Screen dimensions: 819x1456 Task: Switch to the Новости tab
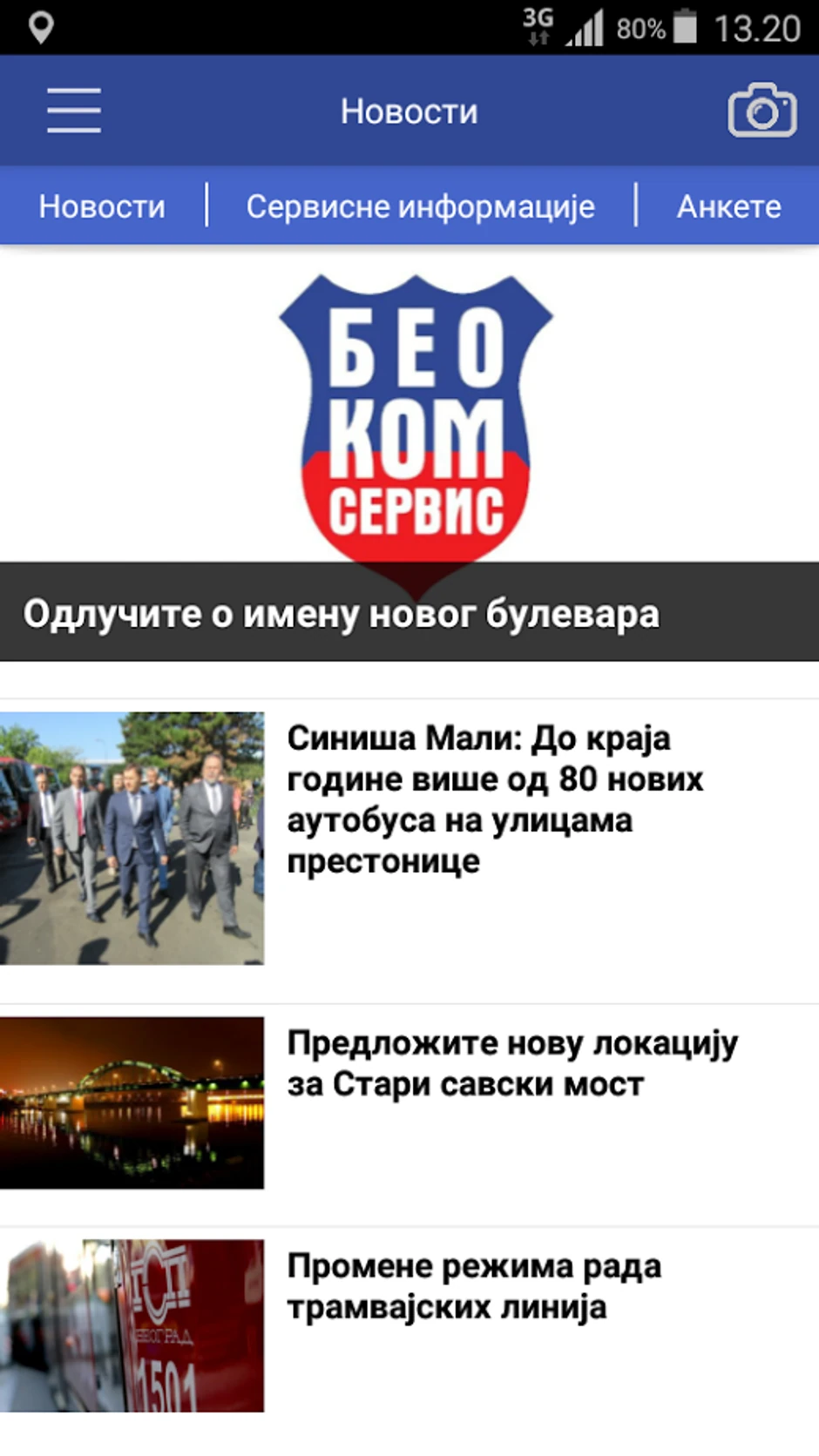(102, 206)
